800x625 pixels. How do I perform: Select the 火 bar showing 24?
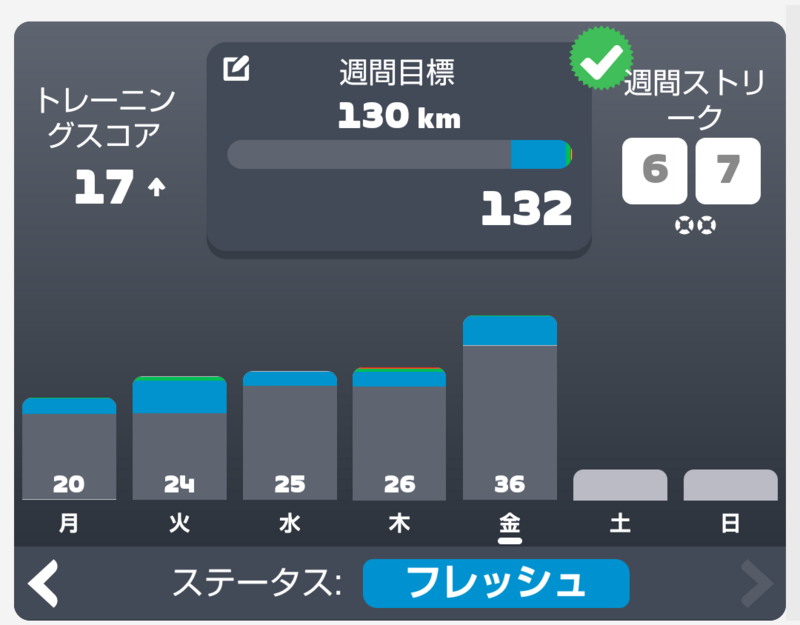179,440
